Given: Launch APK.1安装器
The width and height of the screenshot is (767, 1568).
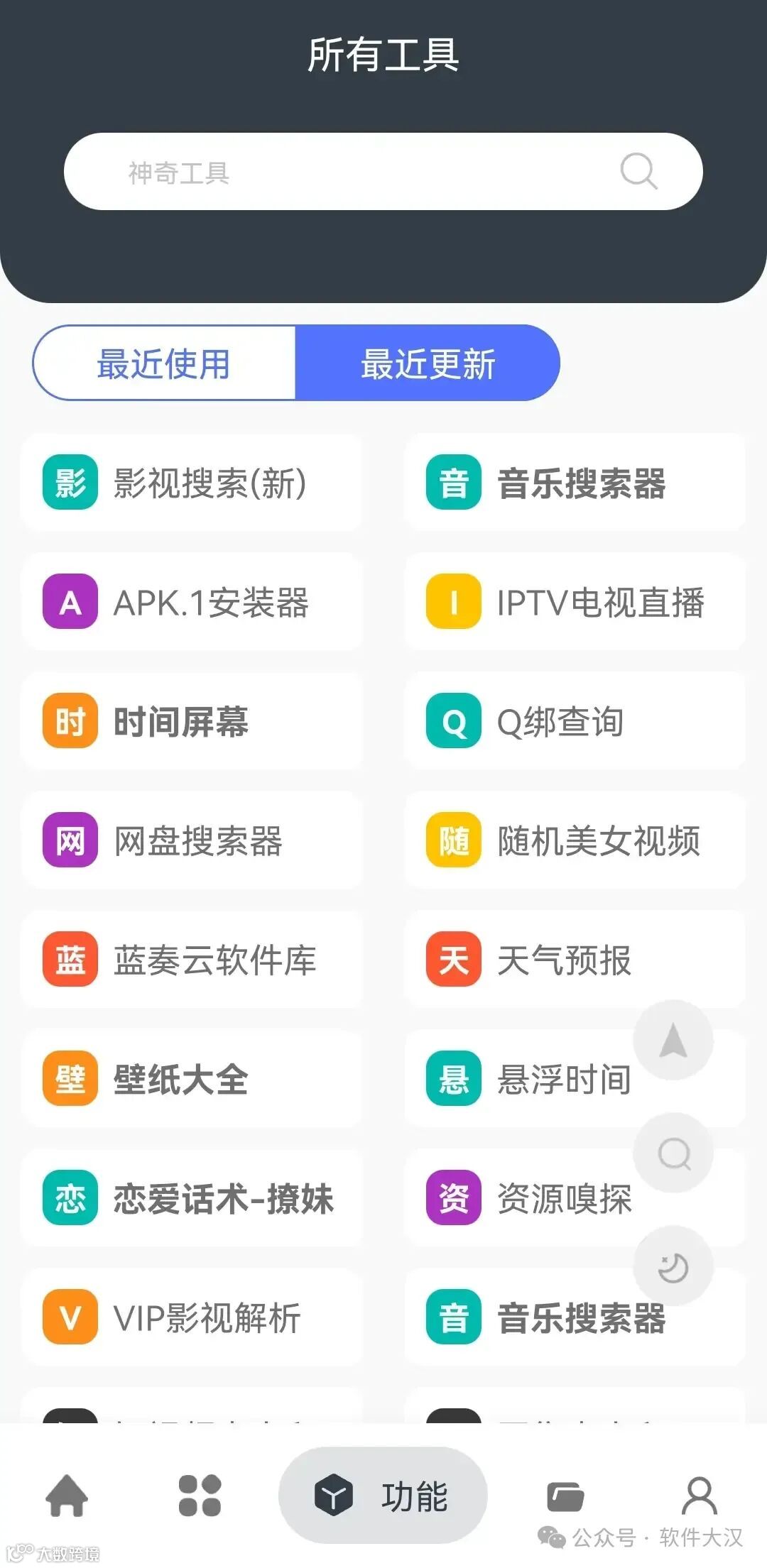Looking at the screenshot, I should 192,602.
